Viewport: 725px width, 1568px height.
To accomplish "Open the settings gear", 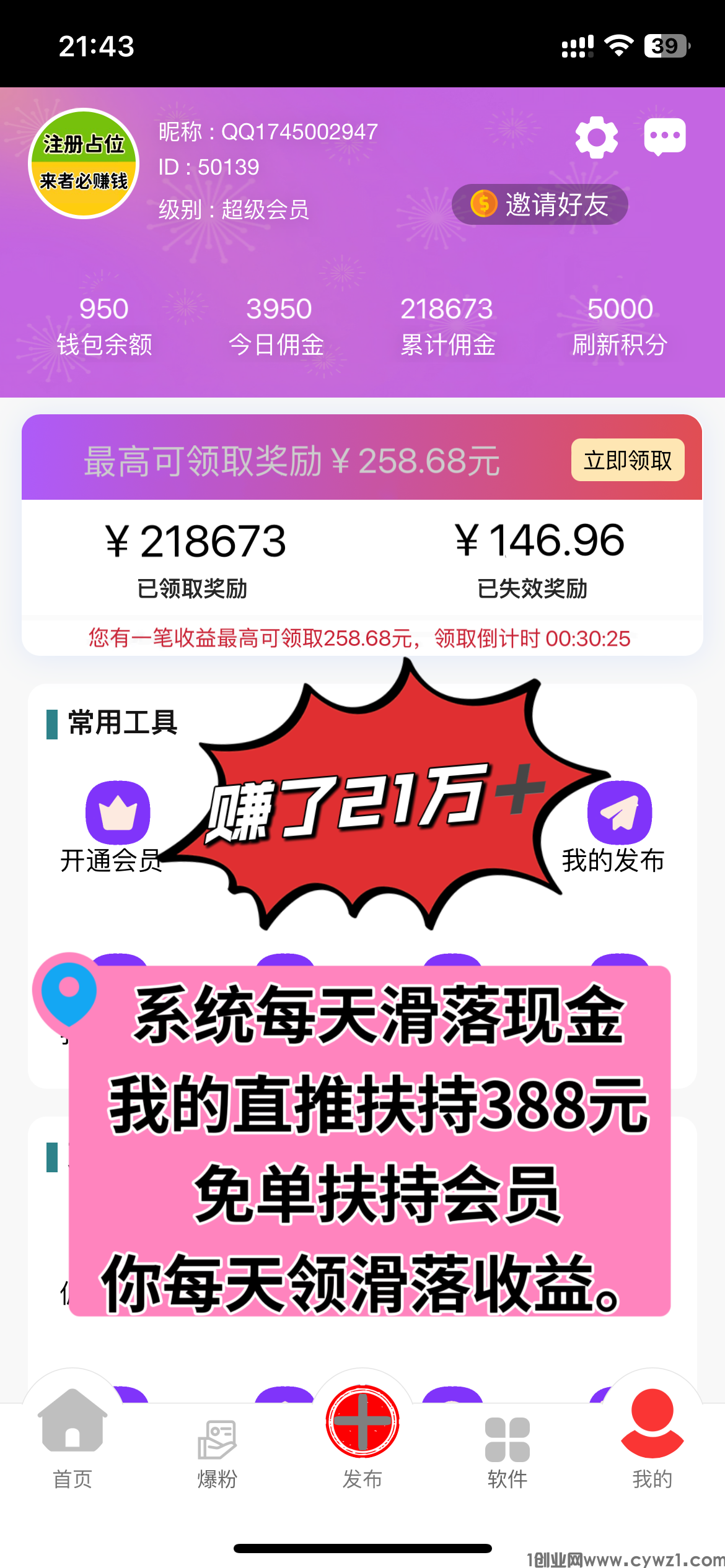I will 596,137.
